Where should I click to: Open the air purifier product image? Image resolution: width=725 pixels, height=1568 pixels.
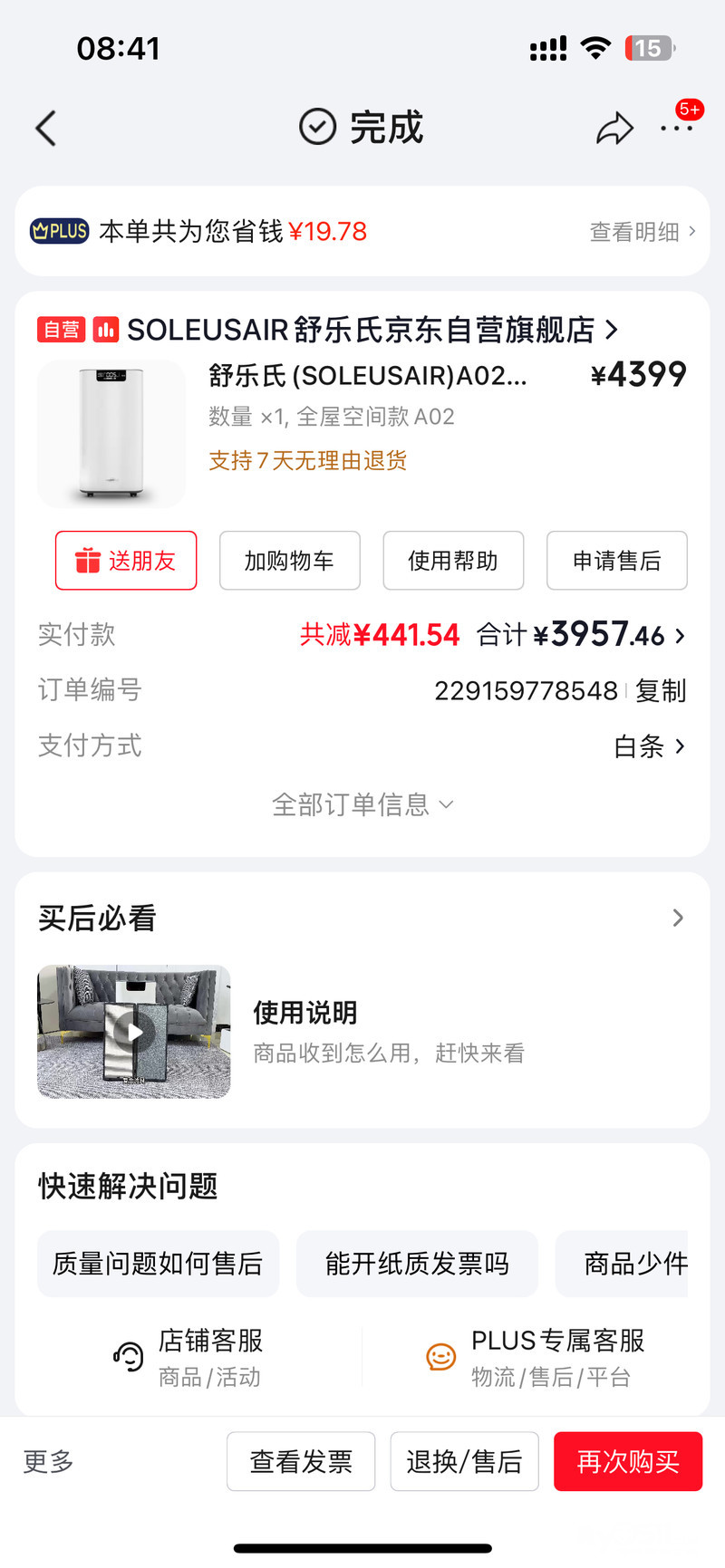[x=111, y=433]
